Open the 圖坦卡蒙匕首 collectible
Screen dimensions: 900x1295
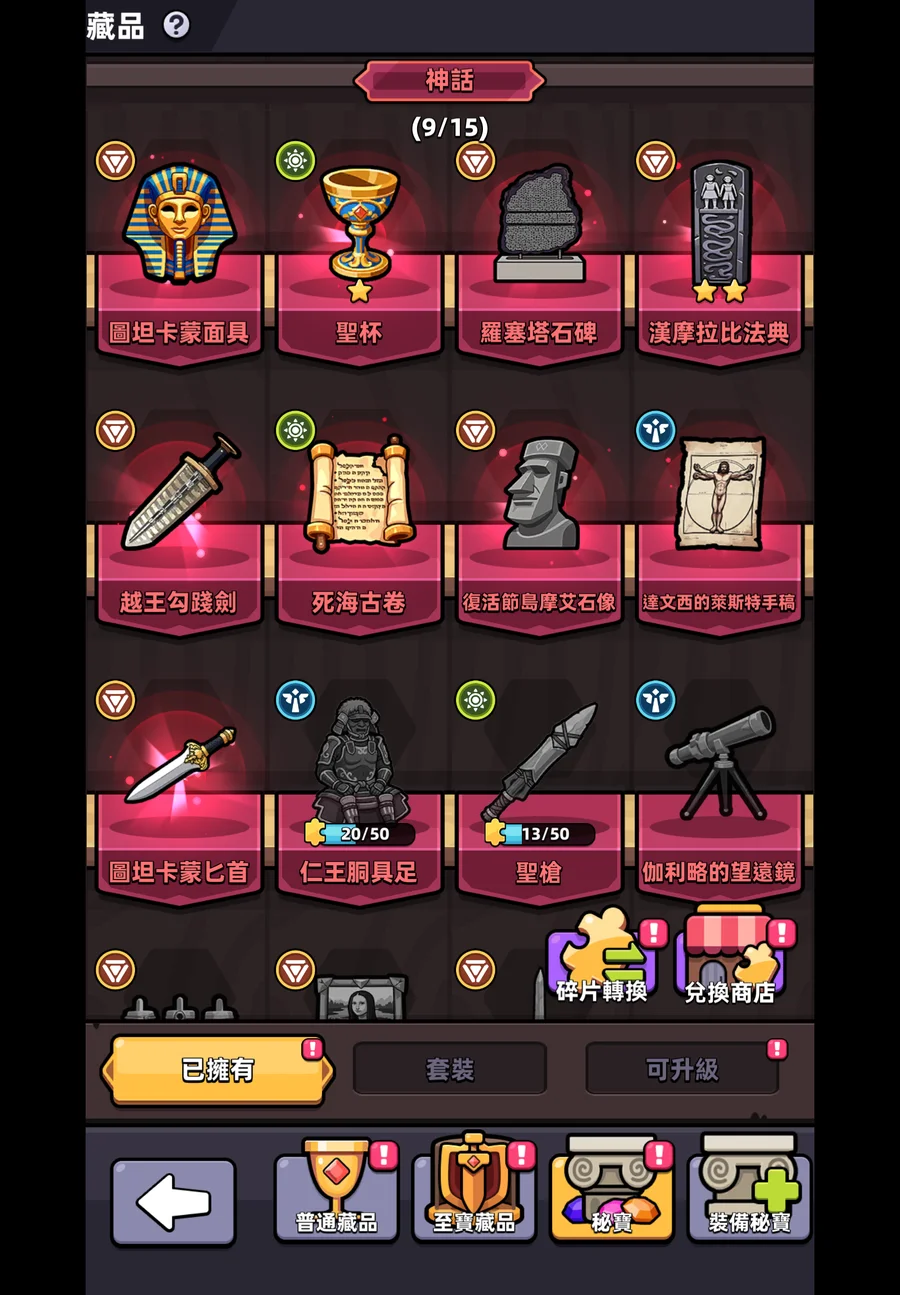coord(179,798)
